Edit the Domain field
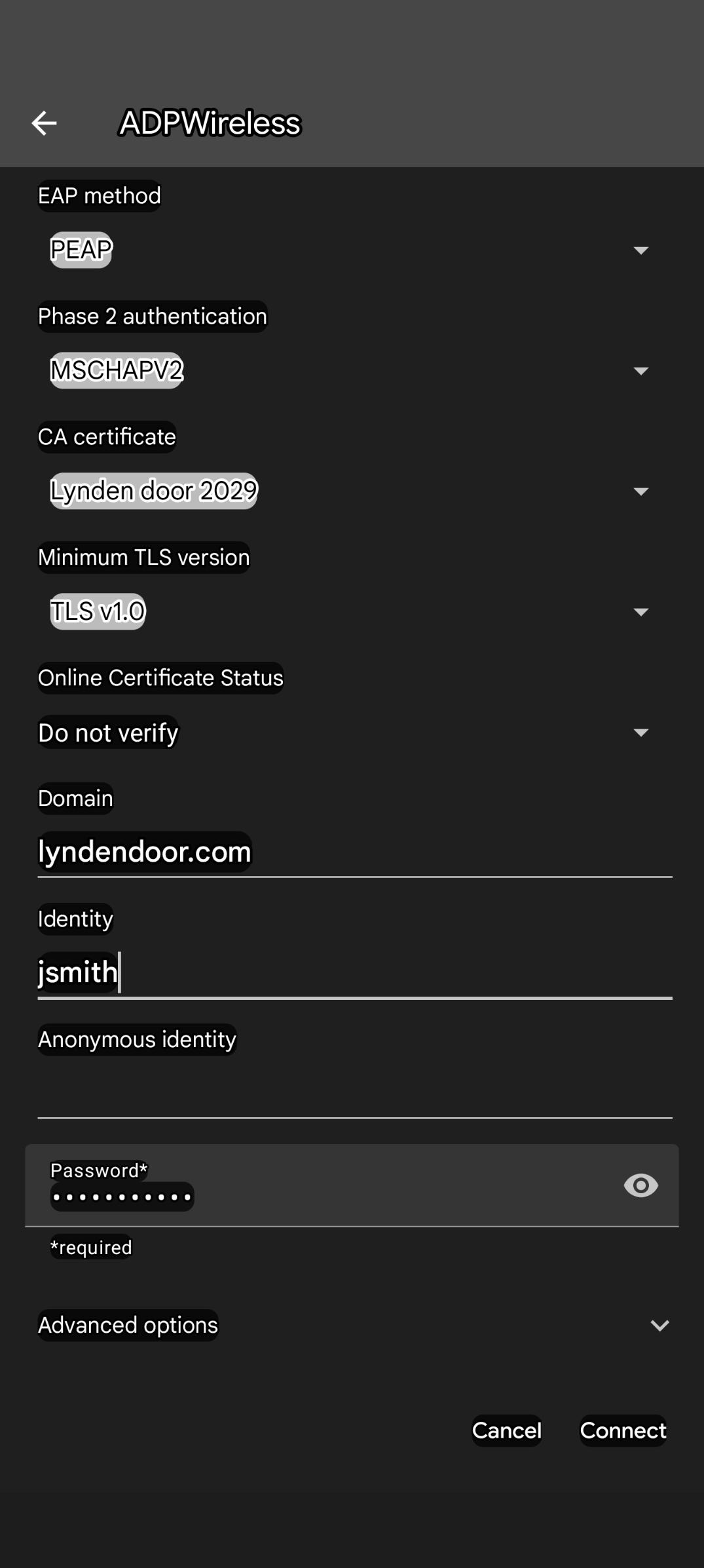This screenshot has height=1568, width=704. point(354,852)
